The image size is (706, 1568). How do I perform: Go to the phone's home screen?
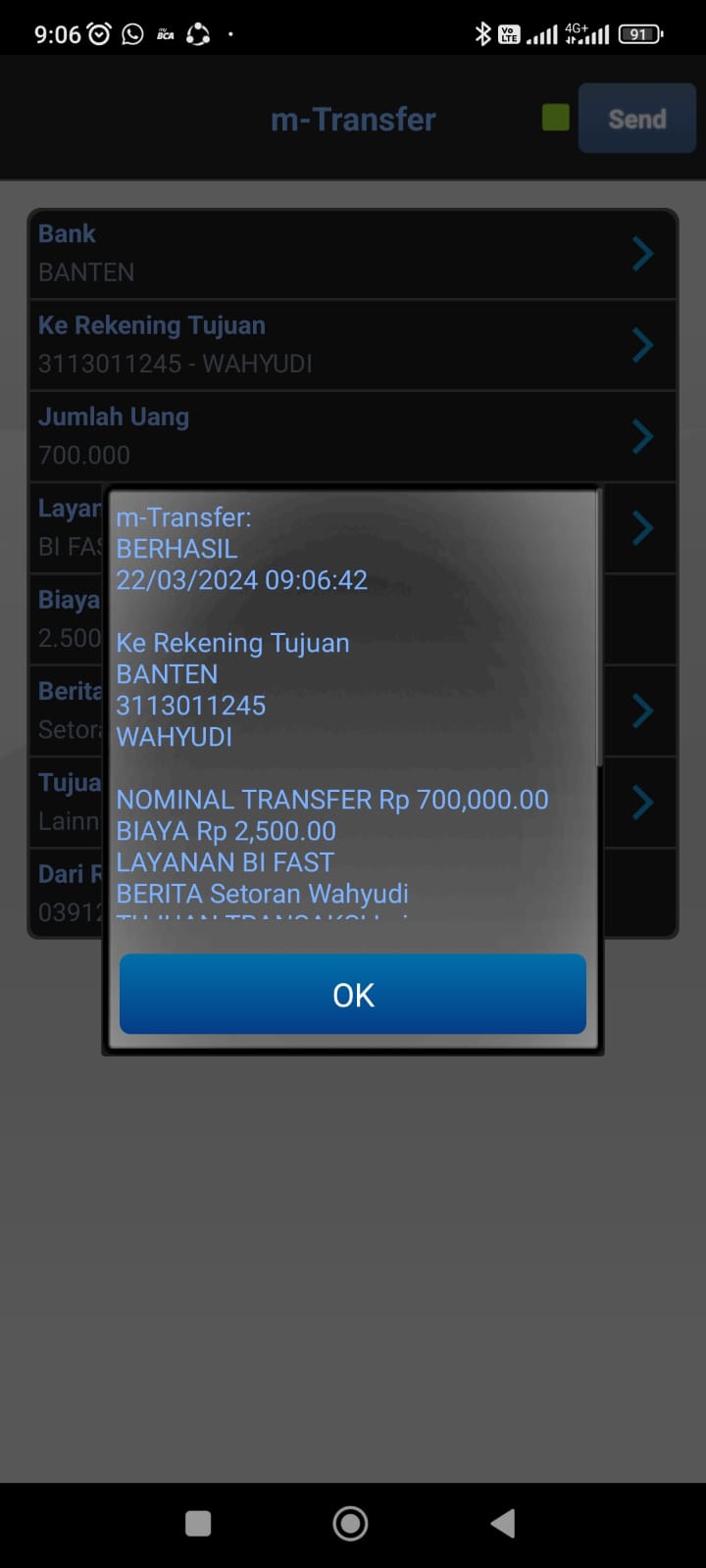(x=350, y=1523)
